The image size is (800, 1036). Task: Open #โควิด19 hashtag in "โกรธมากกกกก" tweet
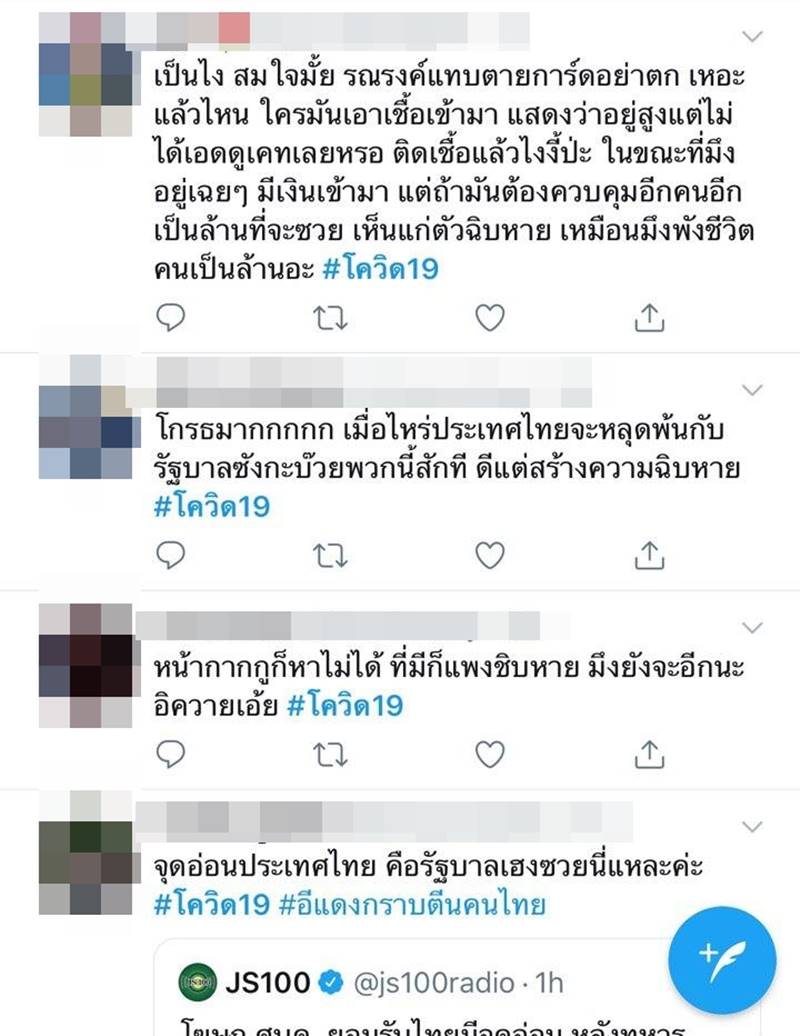(212, 506)
